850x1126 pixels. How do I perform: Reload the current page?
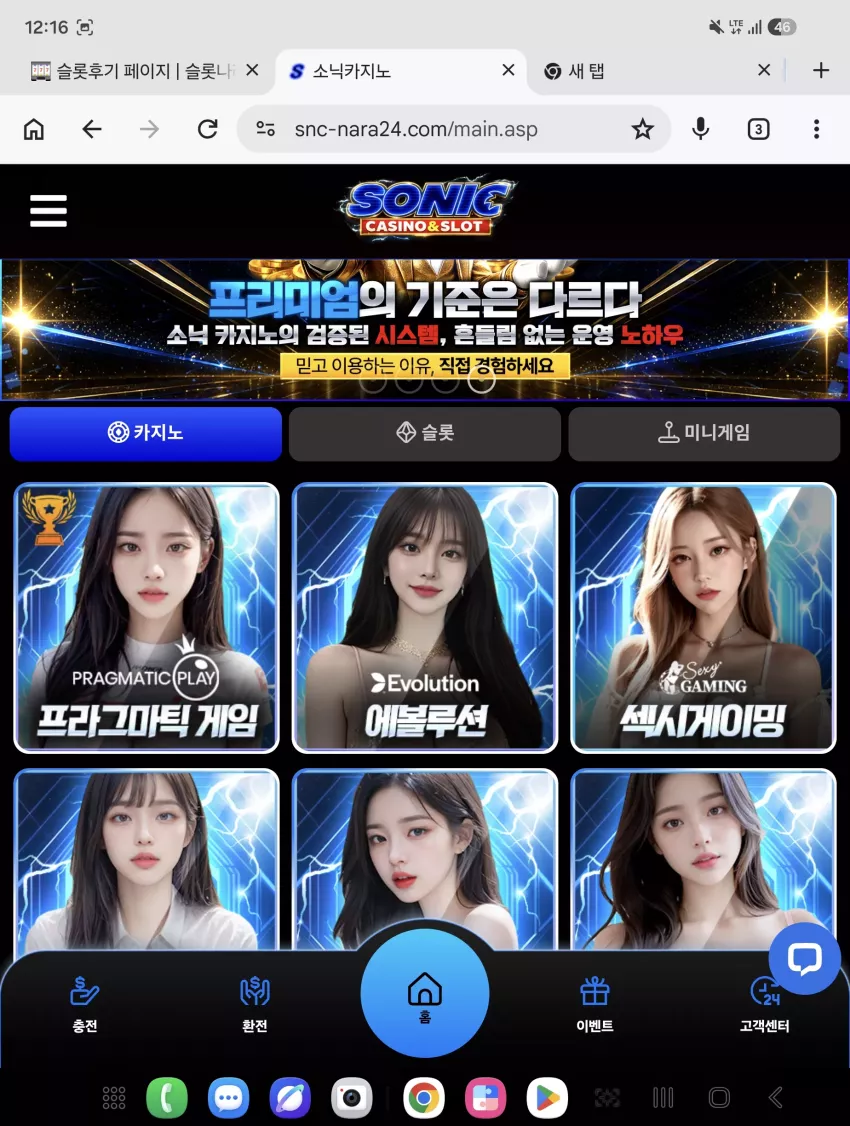(x=207, y=129)
